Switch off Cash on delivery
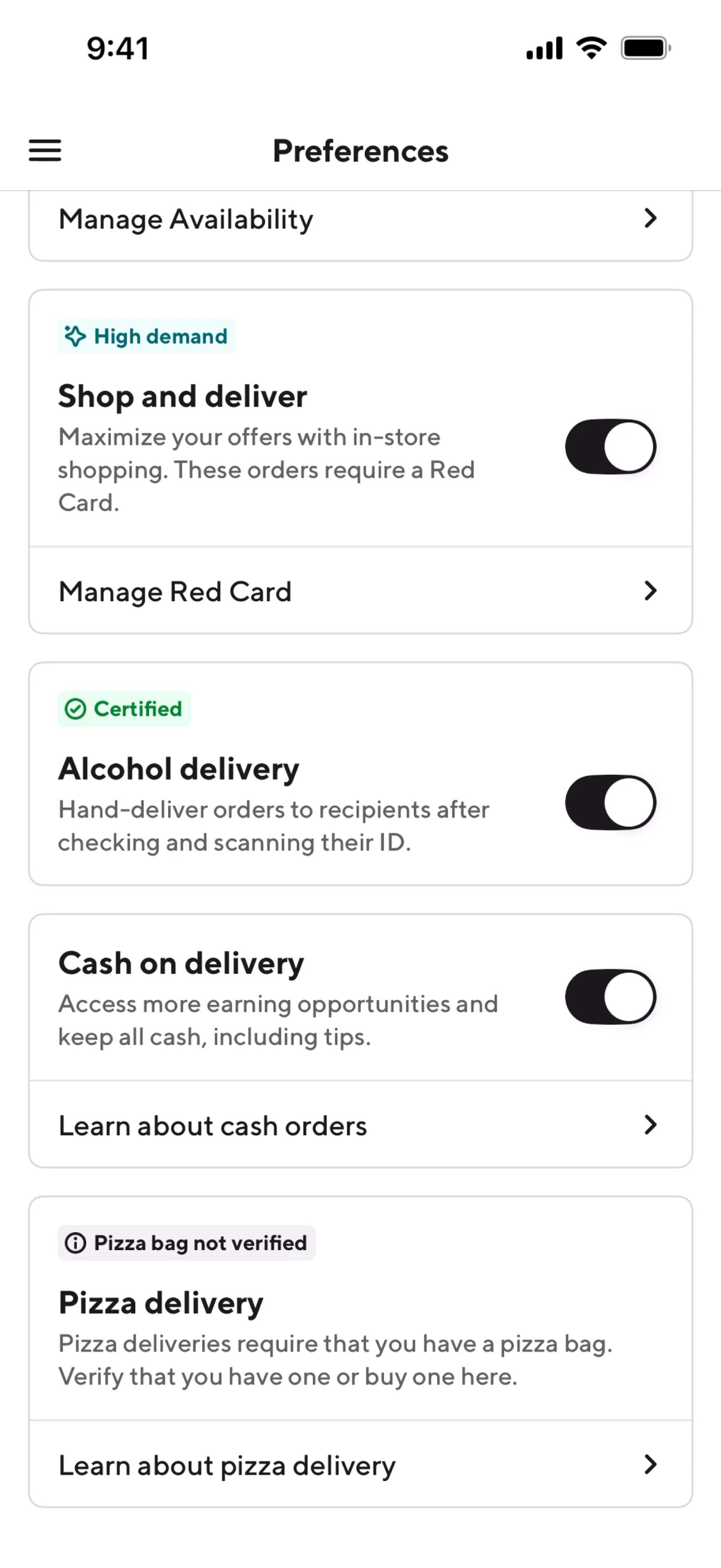The height and width of the screenshot is (1568, 721). [610, 996]
